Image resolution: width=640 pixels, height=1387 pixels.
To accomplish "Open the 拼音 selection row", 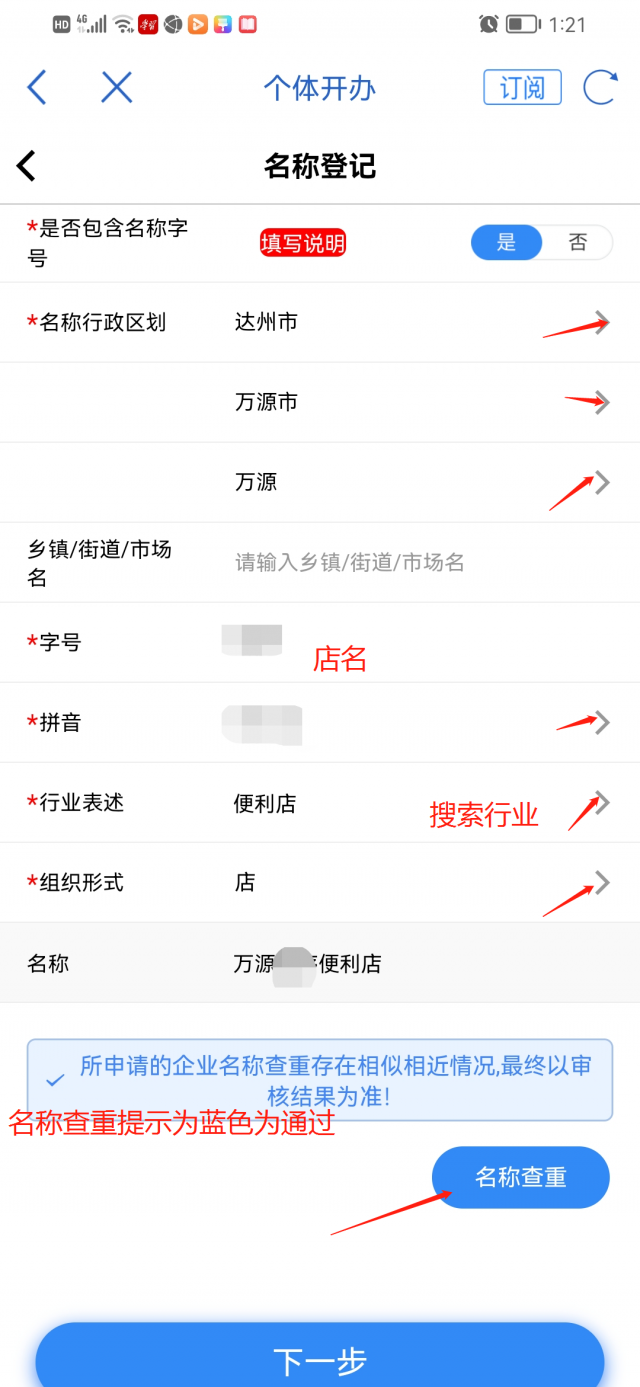I will click(420, 722).
